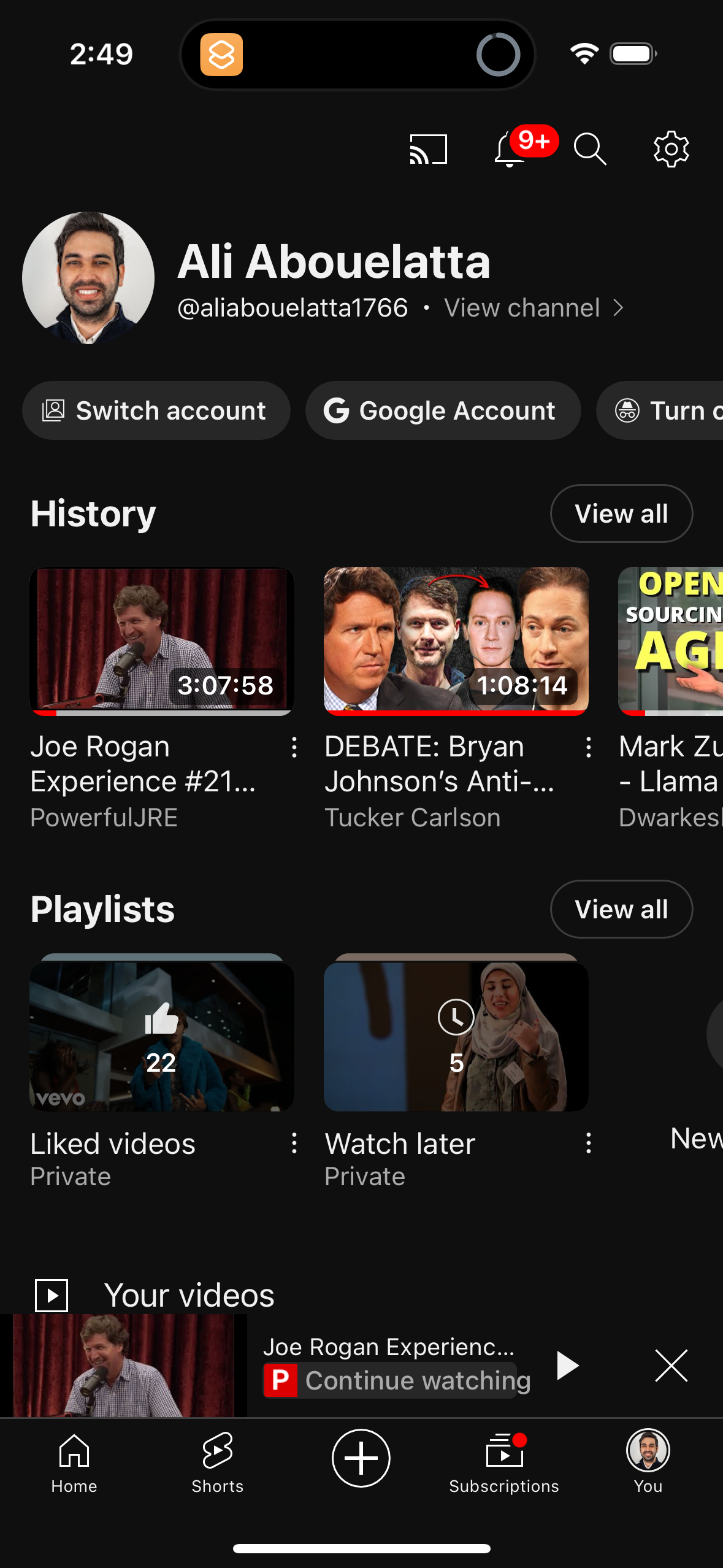The width and height of the screenshot is (723, 1568).
Task: Open three-dot menu for Watch later playlist
Action: pos(589,1143)
